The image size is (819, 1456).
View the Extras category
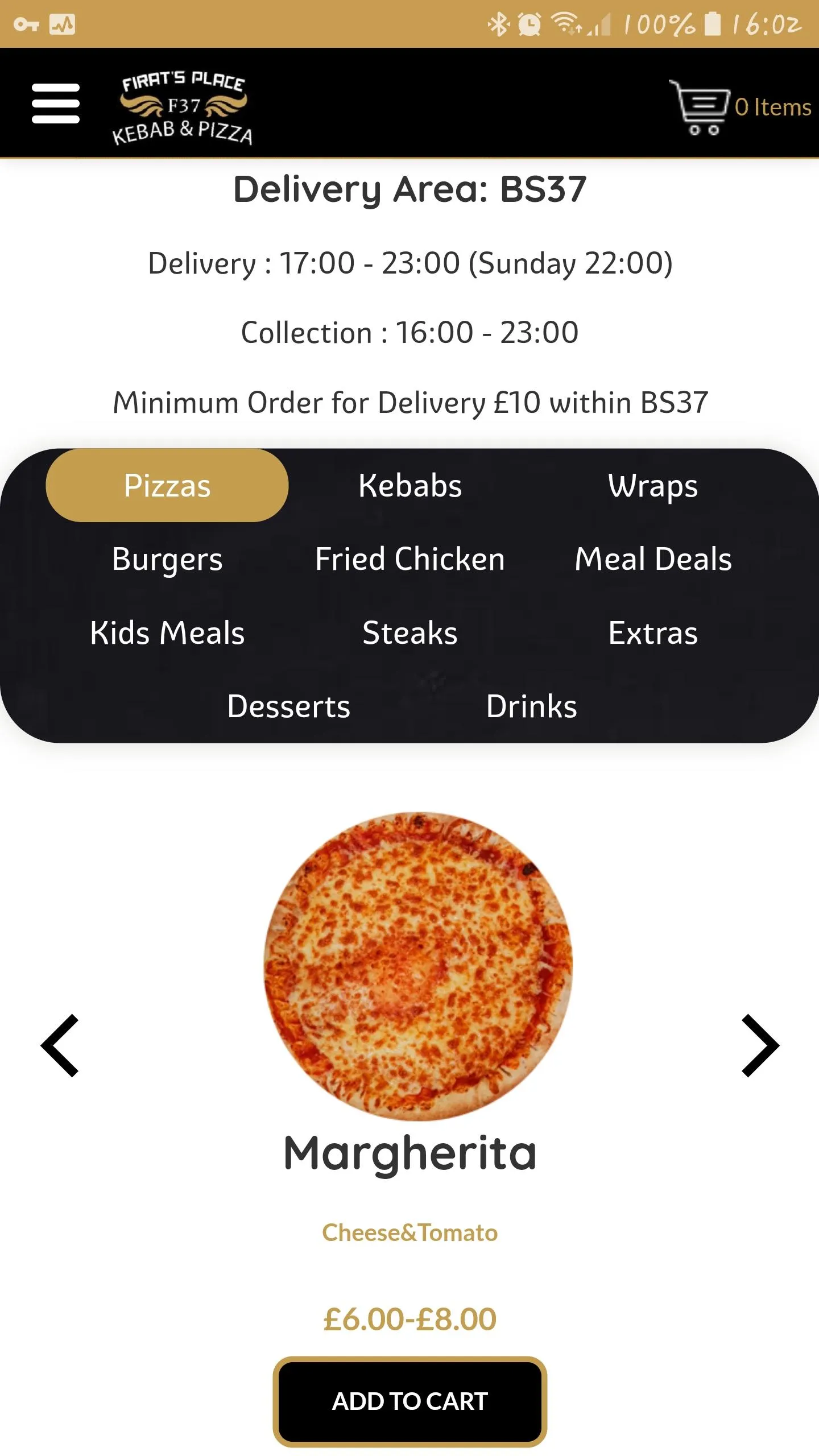point(653,633)
